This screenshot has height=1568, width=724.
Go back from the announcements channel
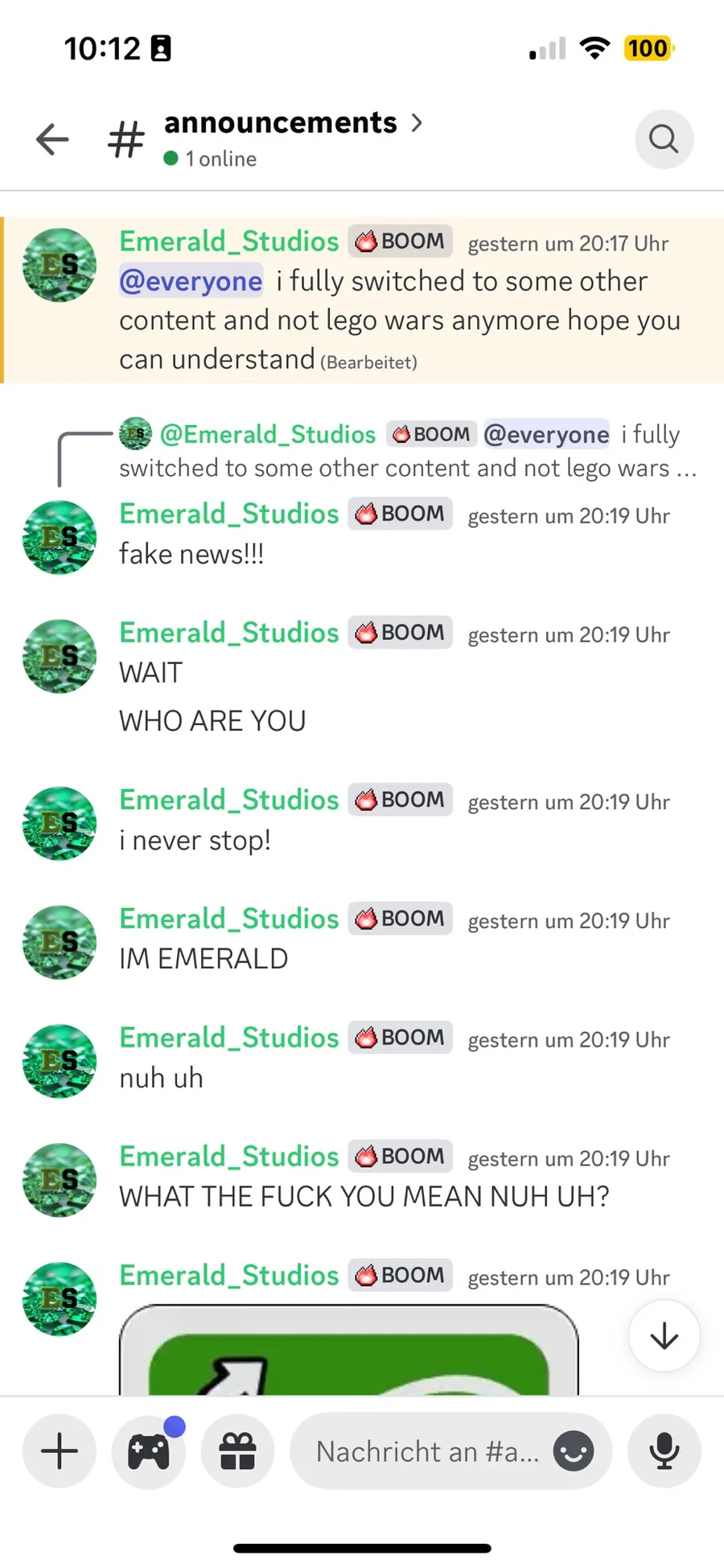pyautogui.click(x=53, y=139)
